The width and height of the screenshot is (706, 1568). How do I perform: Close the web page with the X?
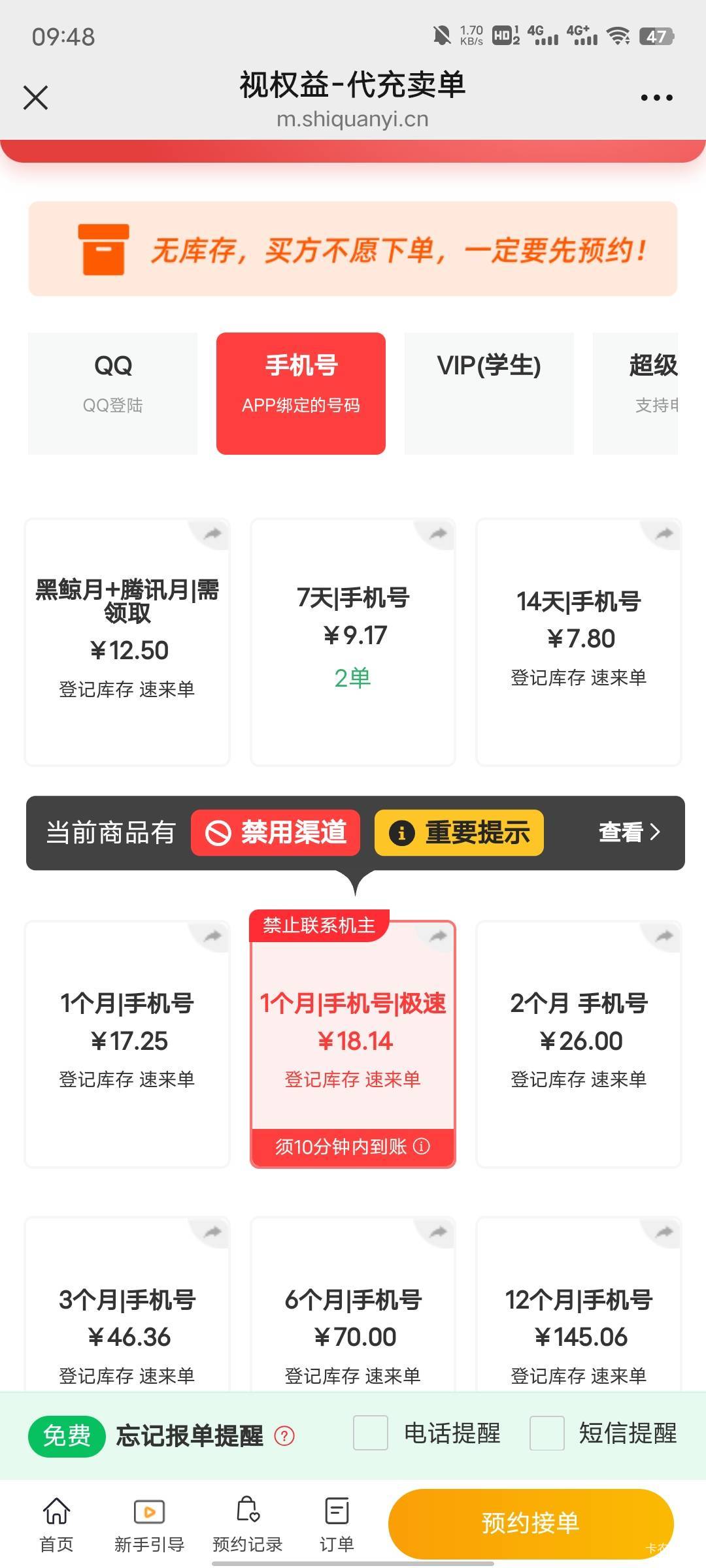point(35,98)
